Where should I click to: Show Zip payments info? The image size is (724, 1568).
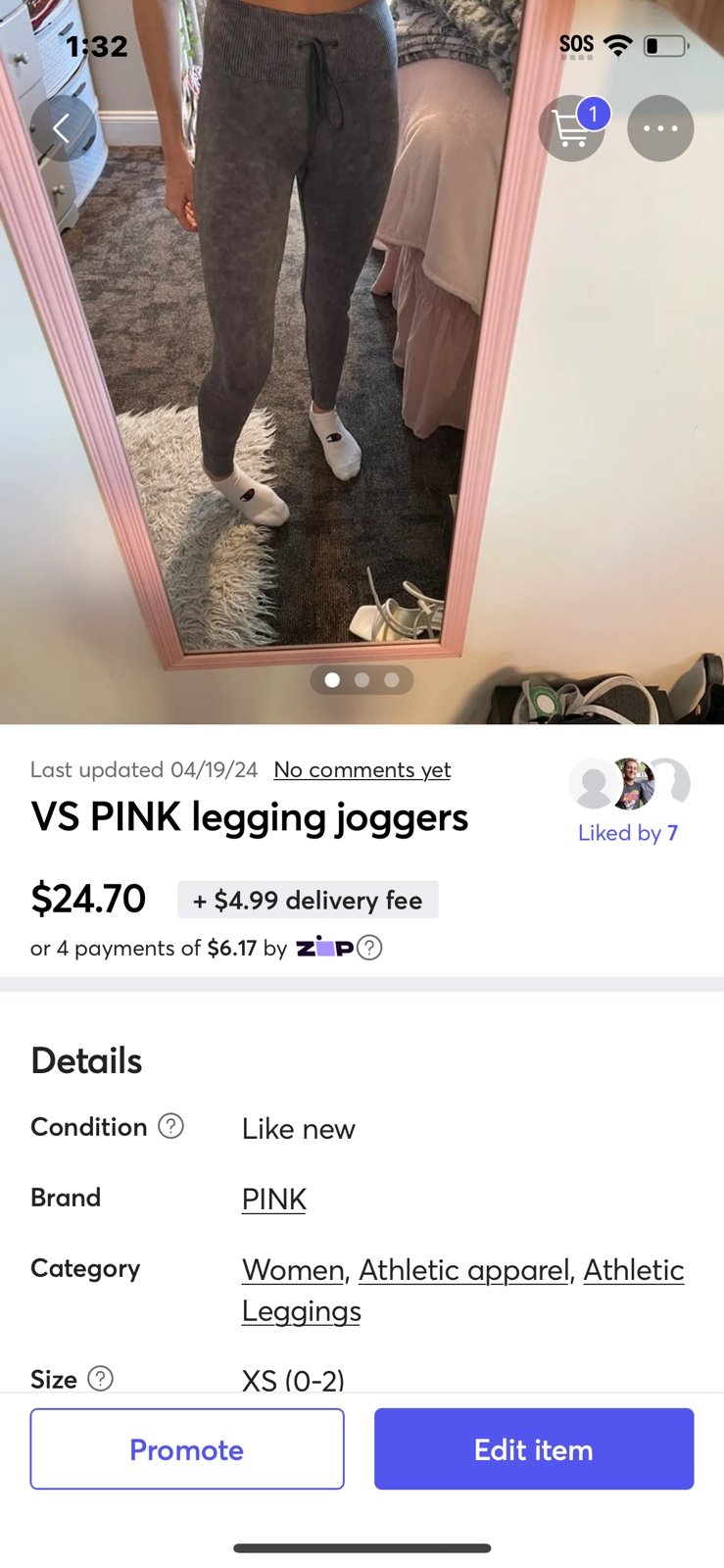369,948
